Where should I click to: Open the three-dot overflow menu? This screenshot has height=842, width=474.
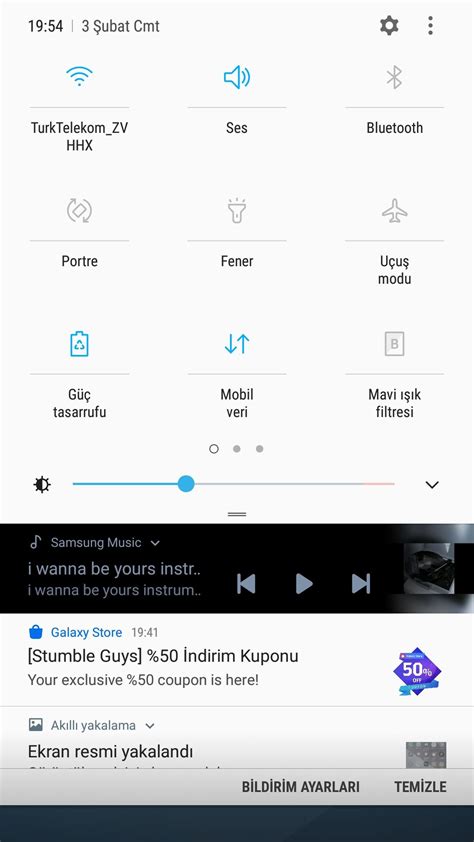(430, 25)
